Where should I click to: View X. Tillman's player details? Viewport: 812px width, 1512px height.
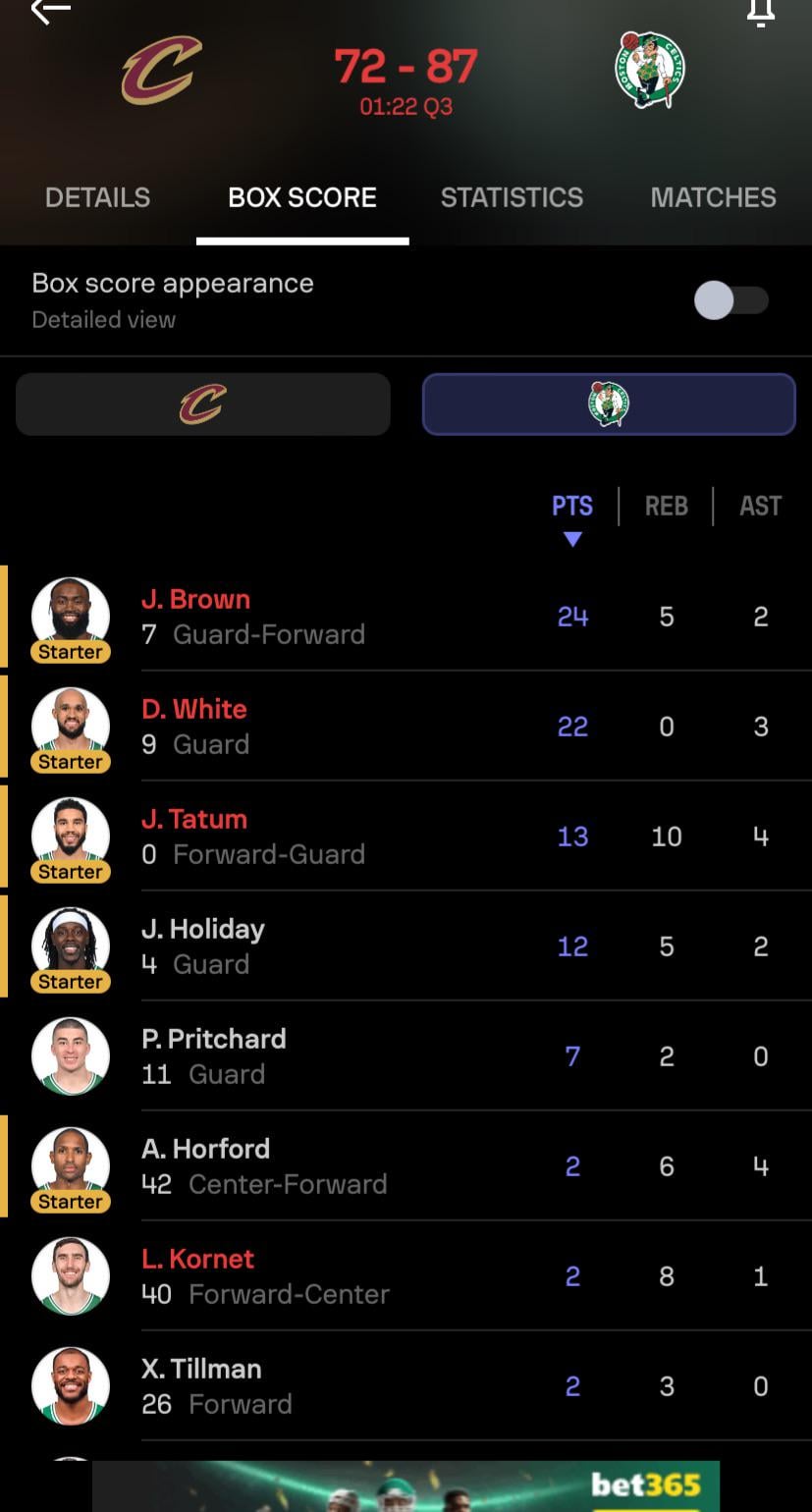295,1386
